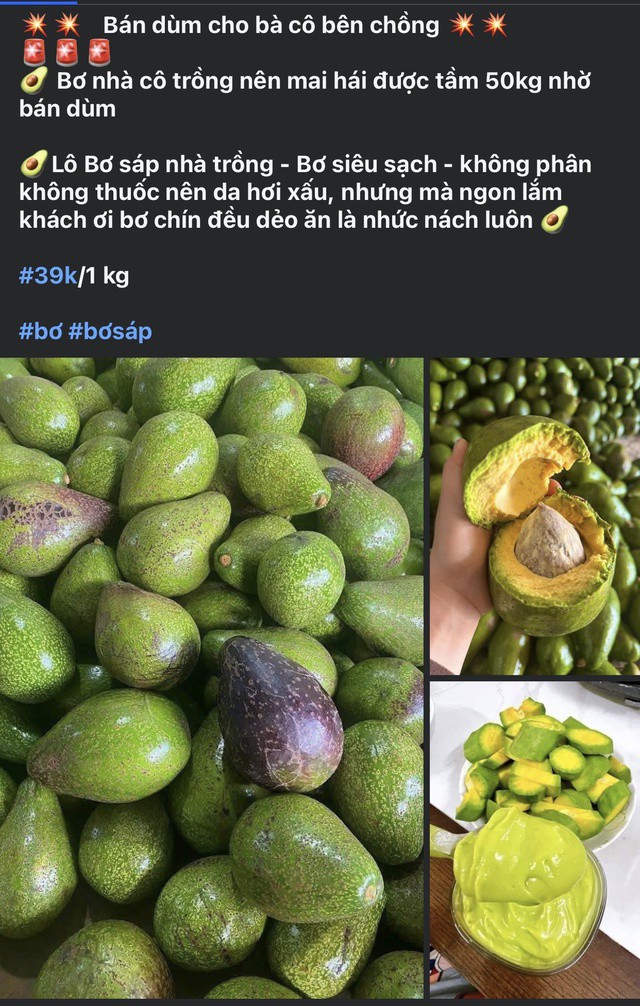The height and width of the screenshot is (1006, 640).
Task: Open the photo of avocado smoothie cup
Action: point(534,840)
